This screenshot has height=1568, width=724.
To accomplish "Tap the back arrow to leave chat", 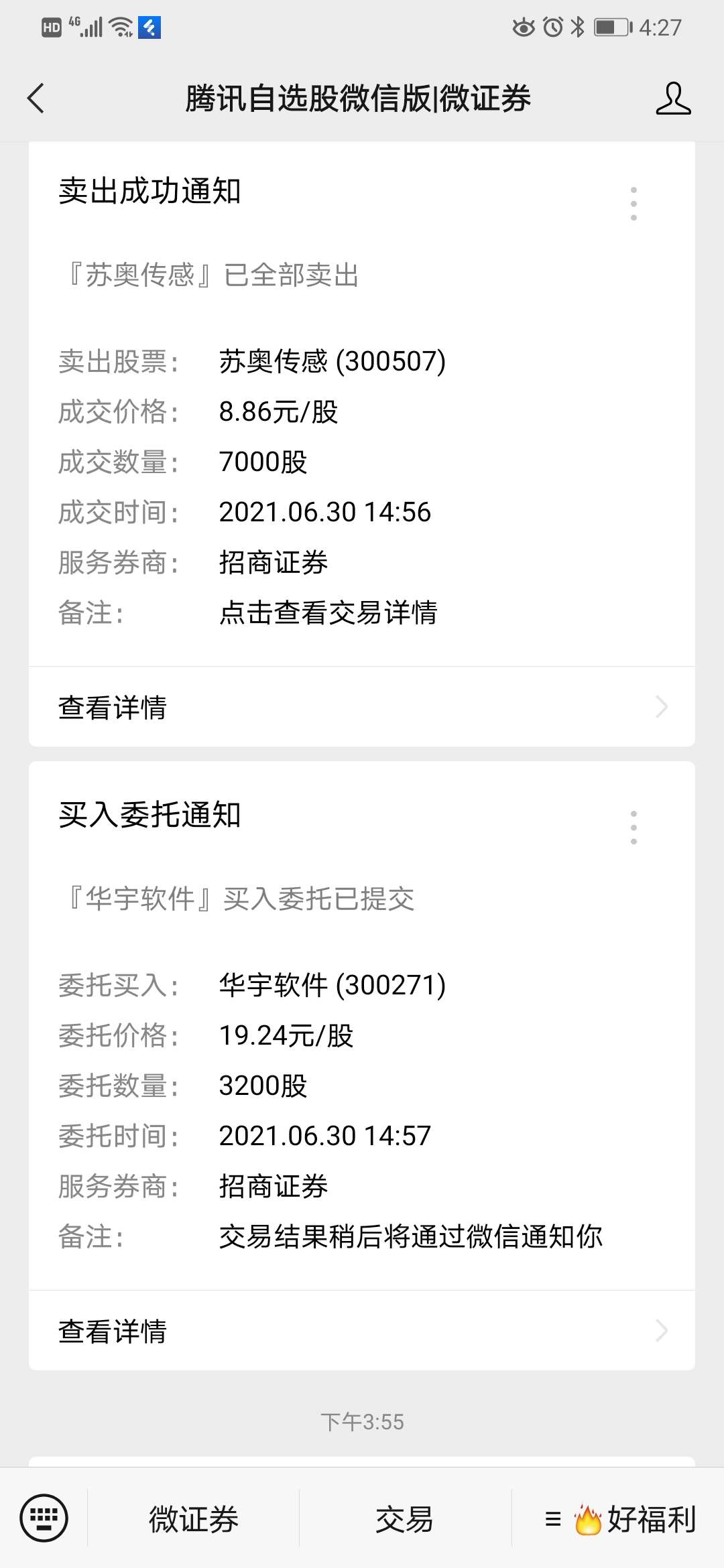I will point(35,98).
